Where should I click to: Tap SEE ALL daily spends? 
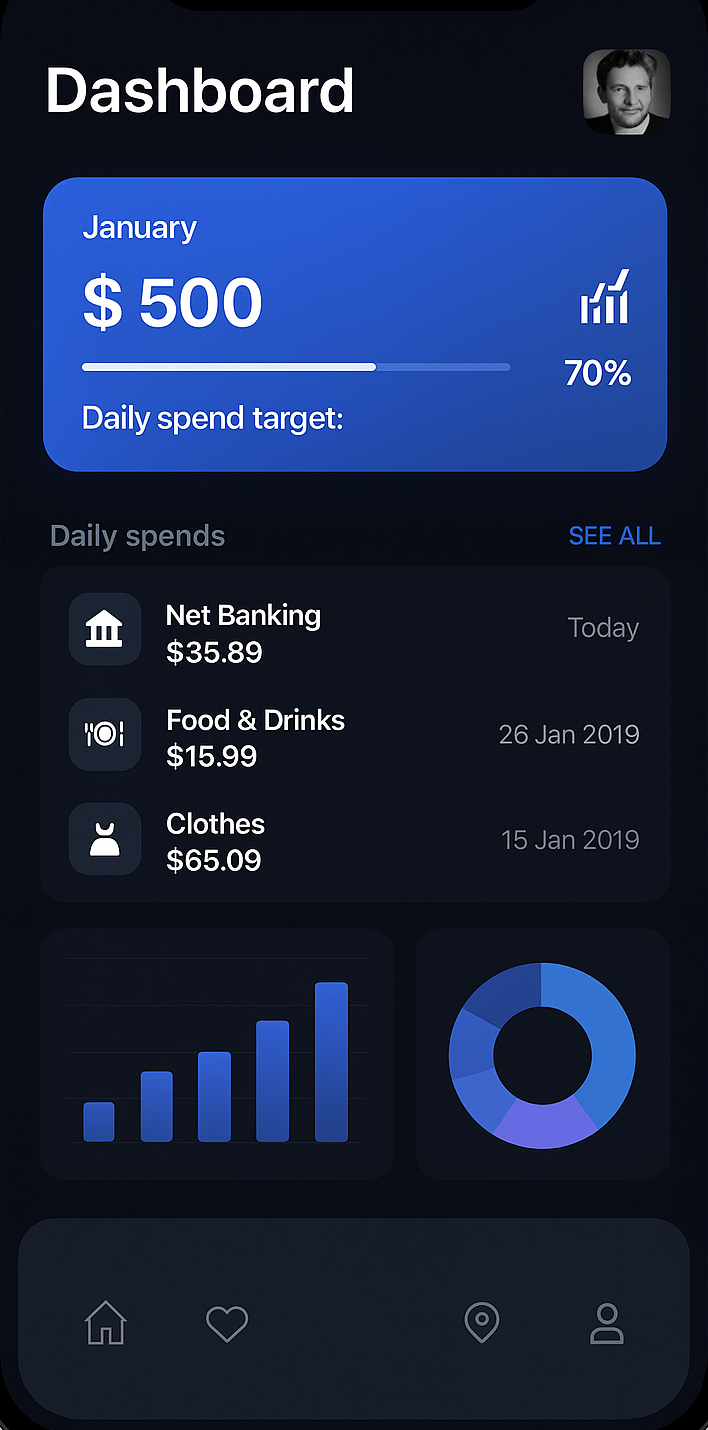click(614, 536)
